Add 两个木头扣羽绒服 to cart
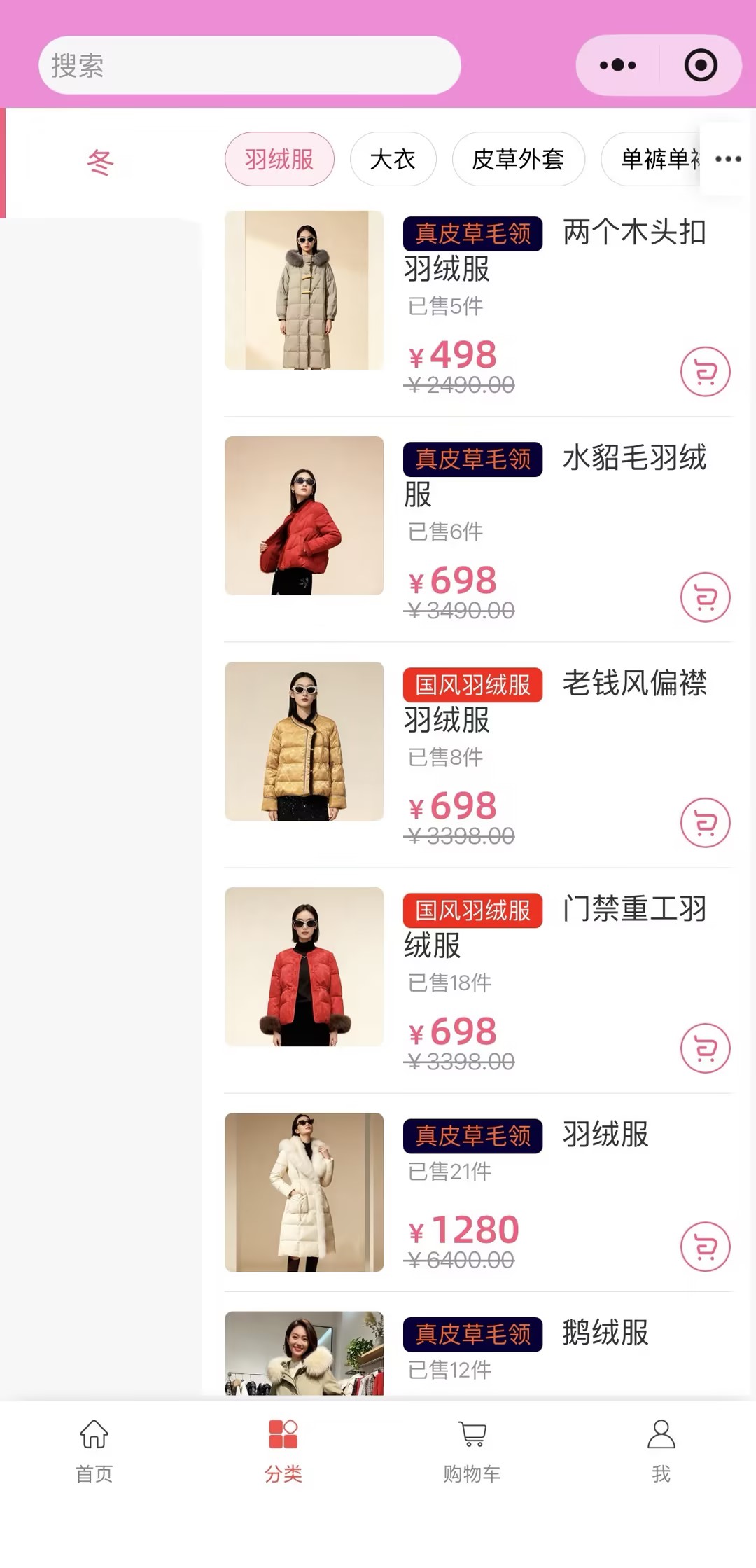The width and height of the screenshot is (756, 1568). (705, 372)
